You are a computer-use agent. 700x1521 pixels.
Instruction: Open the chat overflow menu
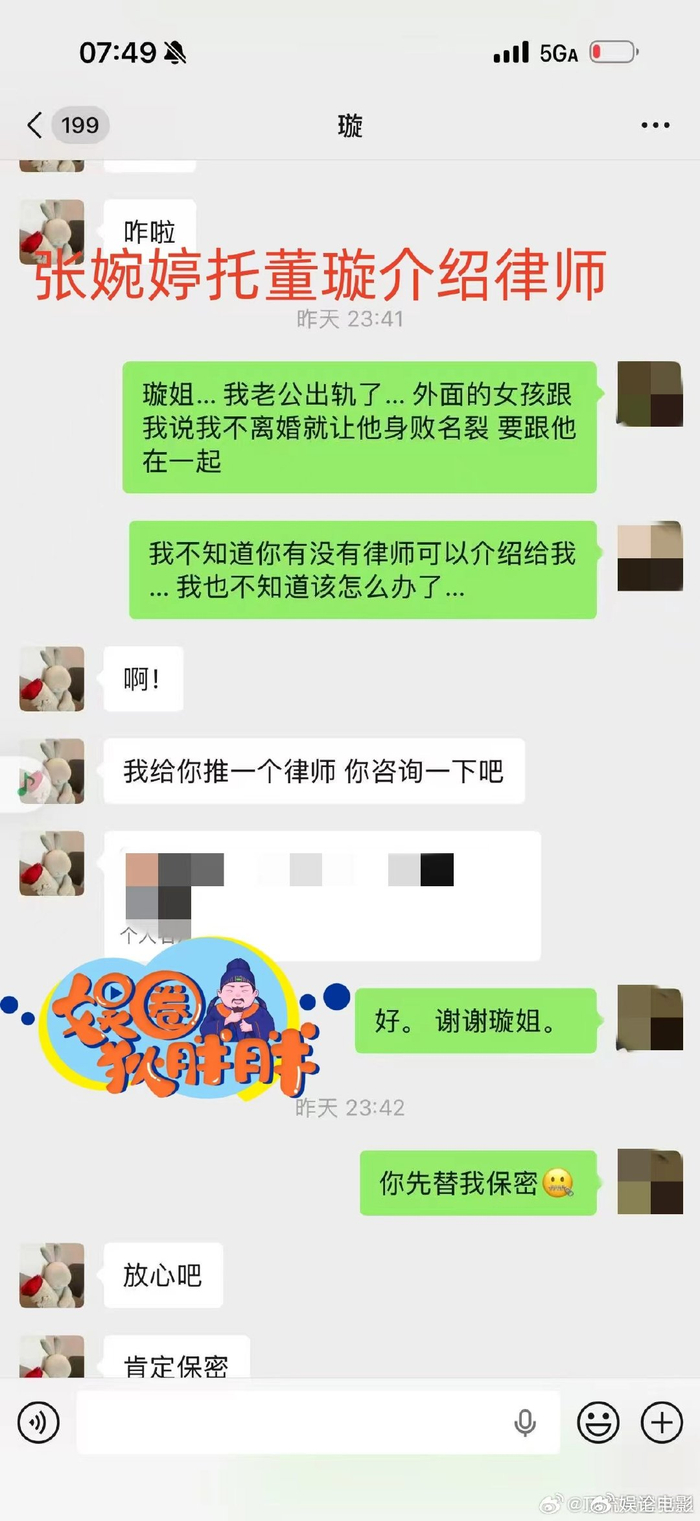[655, 125]
